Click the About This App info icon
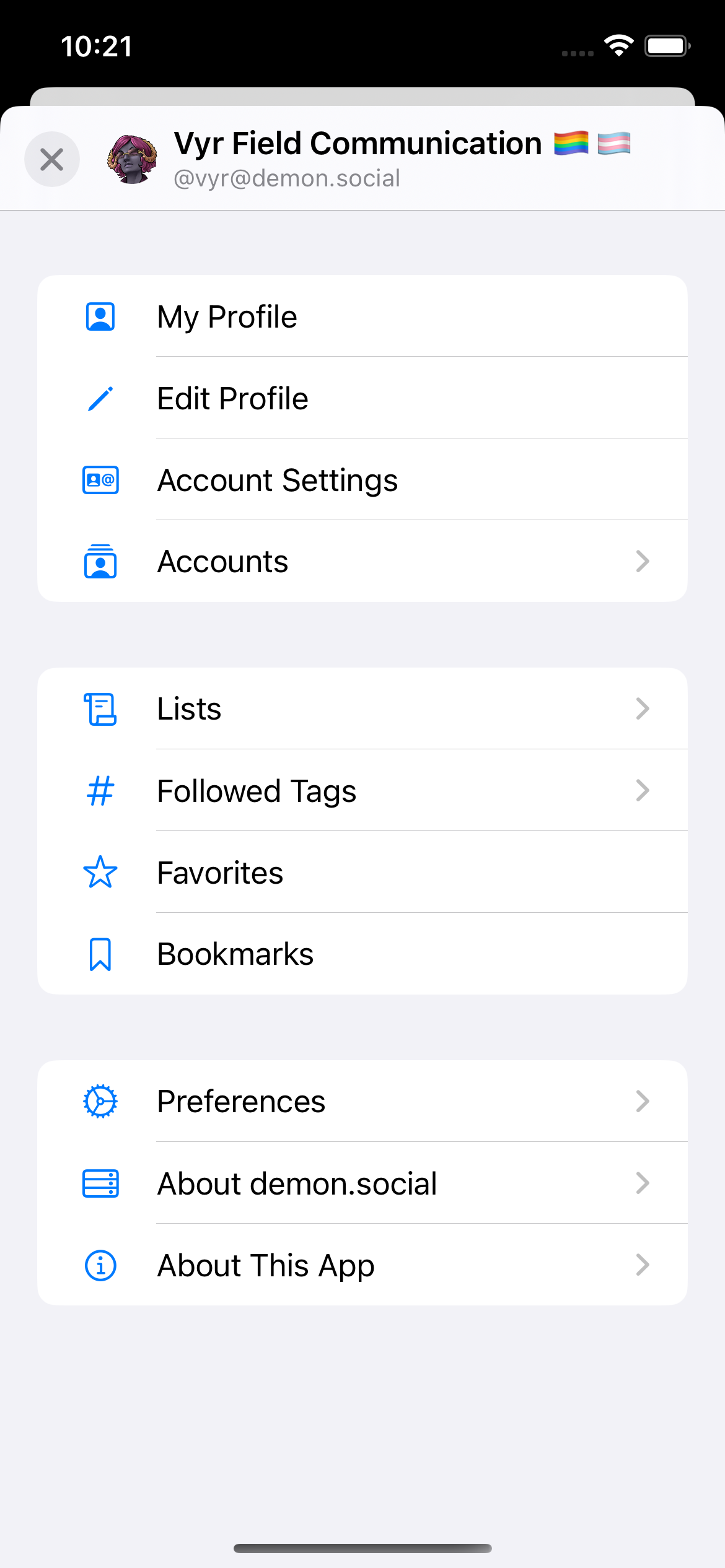 point(100,1265)
